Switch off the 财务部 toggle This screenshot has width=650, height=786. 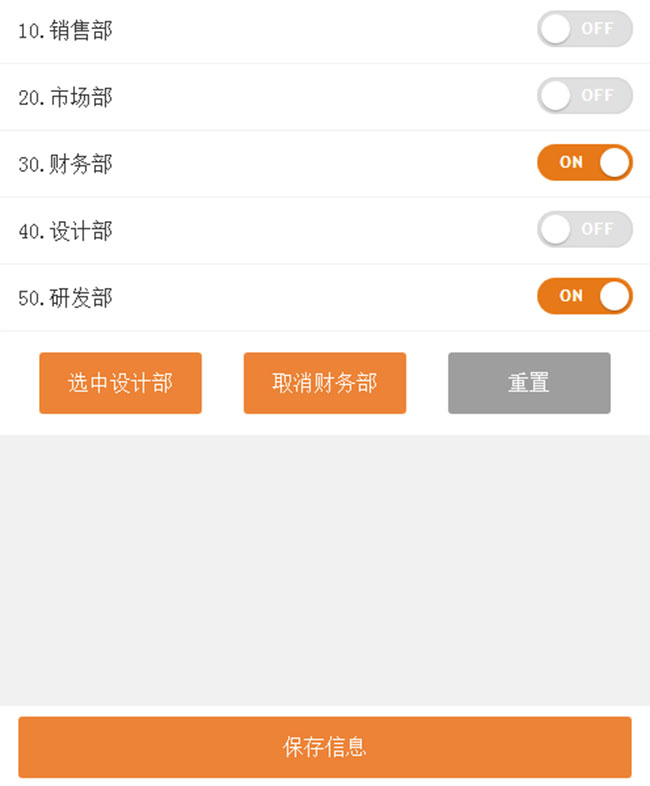(x=584, y=162)
